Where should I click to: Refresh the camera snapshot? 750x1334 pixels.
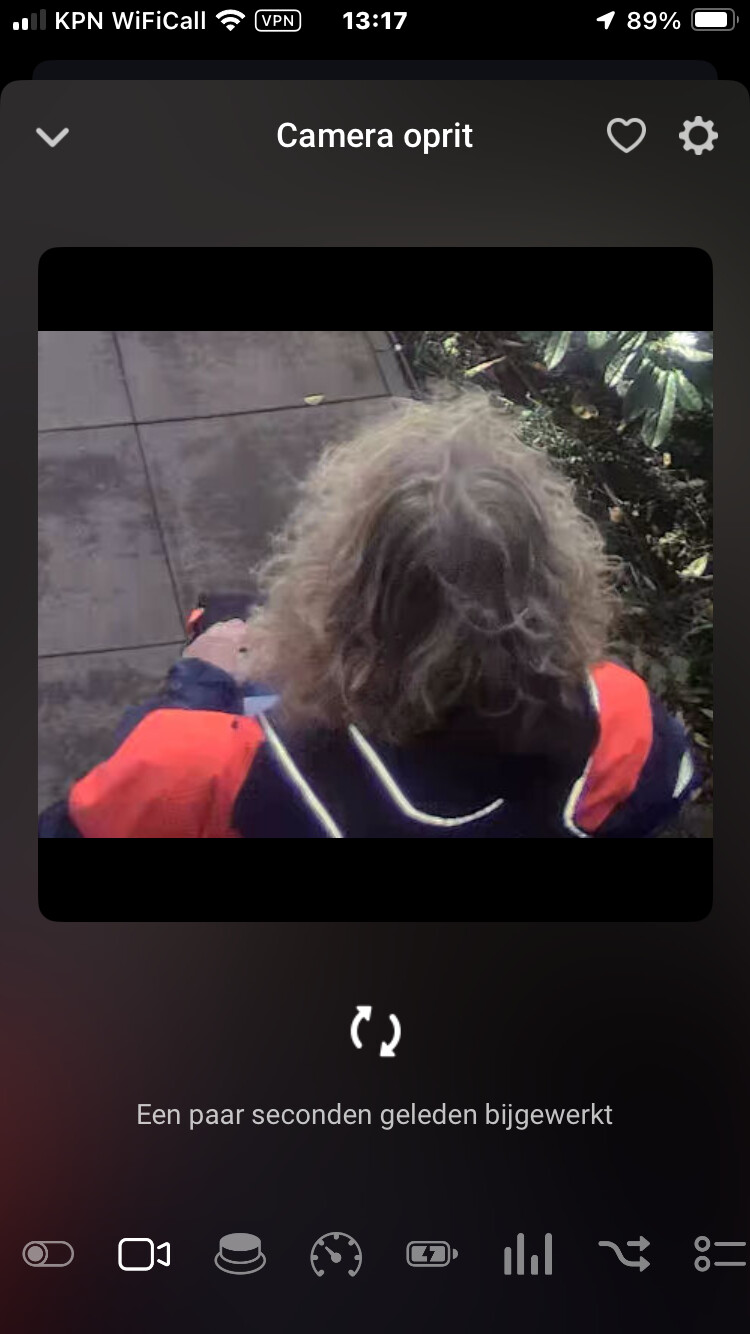[375, 1031]
